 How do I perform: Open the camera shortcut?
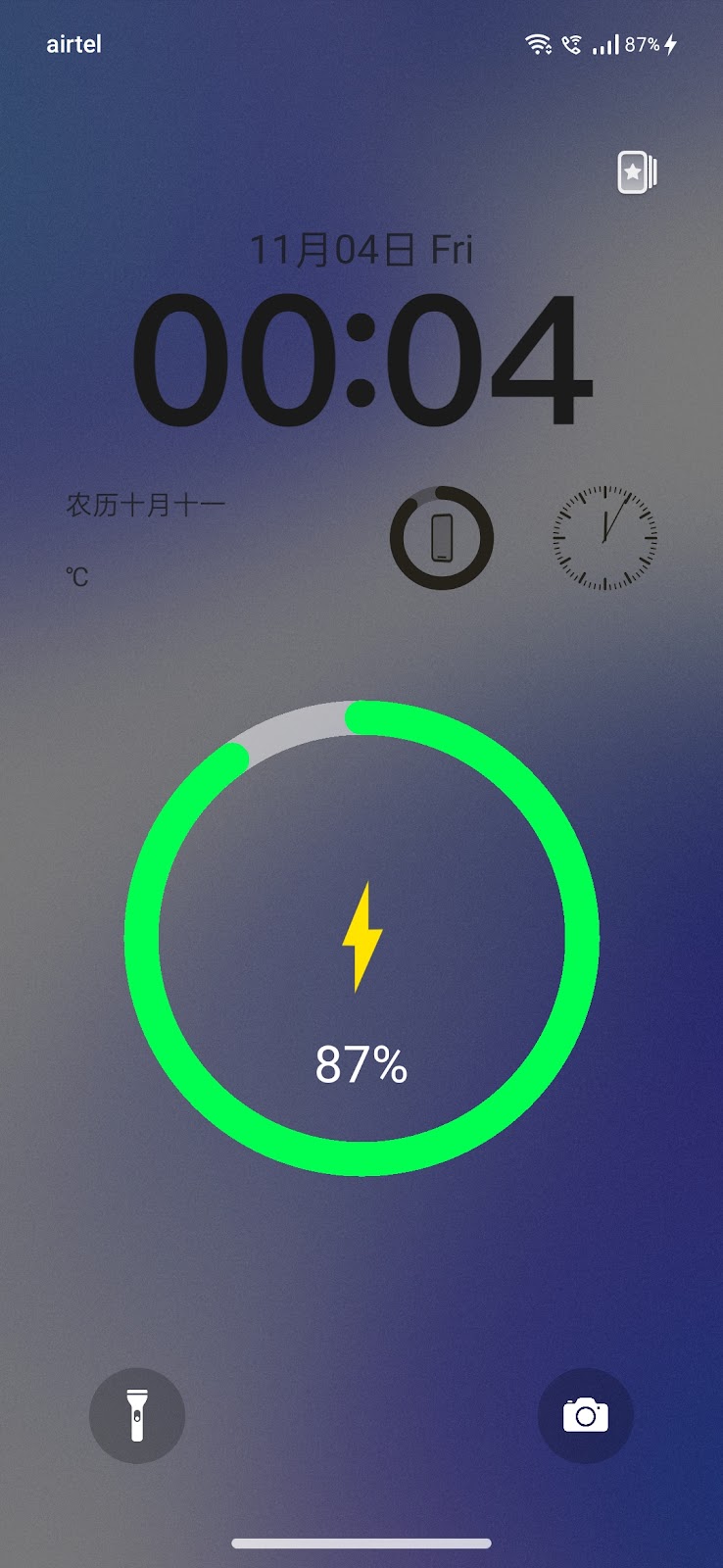586,1416
